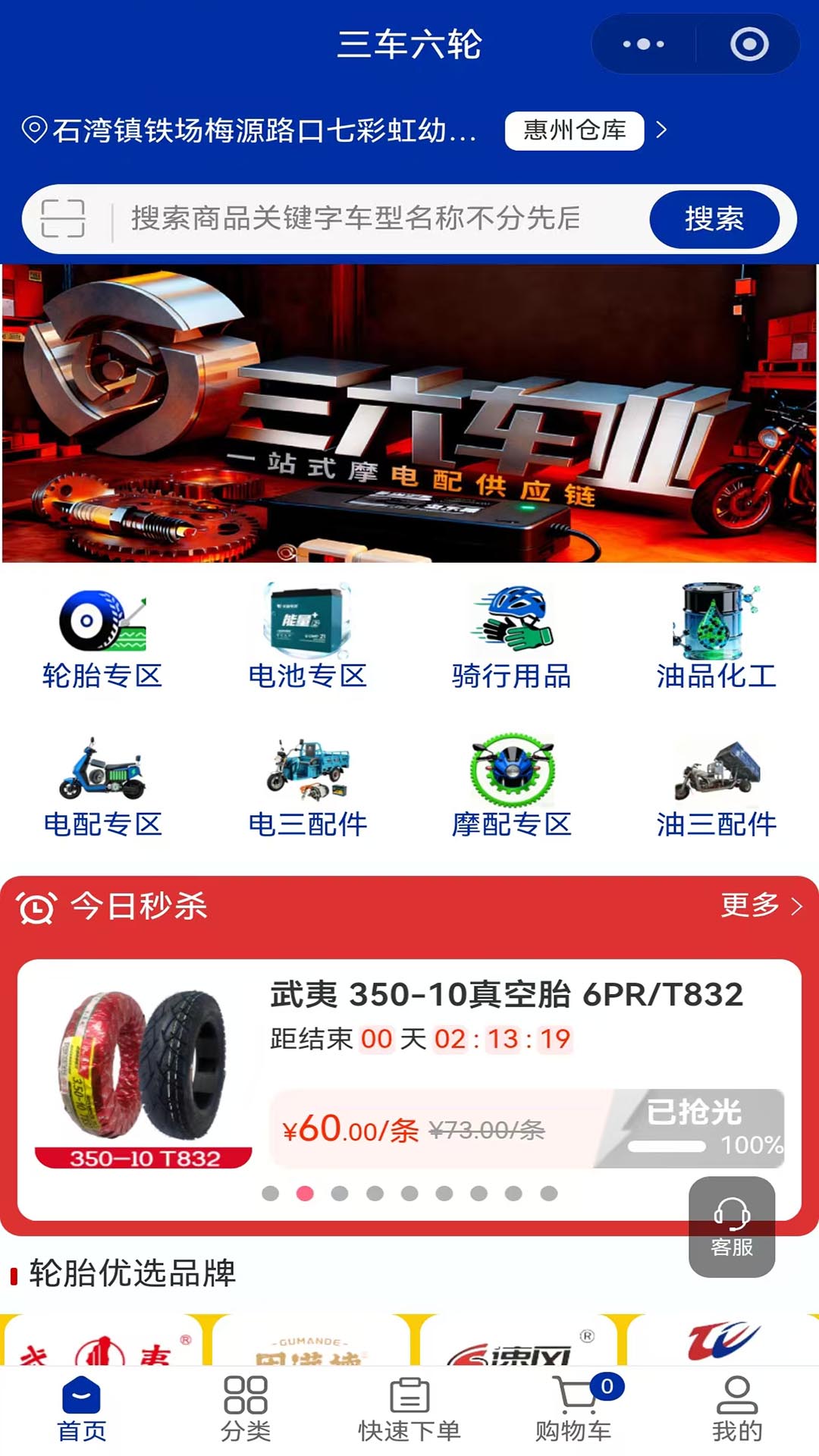Click the 惠州仓库 warehouse button
The width and height of the screenshot is (819, 1456).
pos(573,130)
